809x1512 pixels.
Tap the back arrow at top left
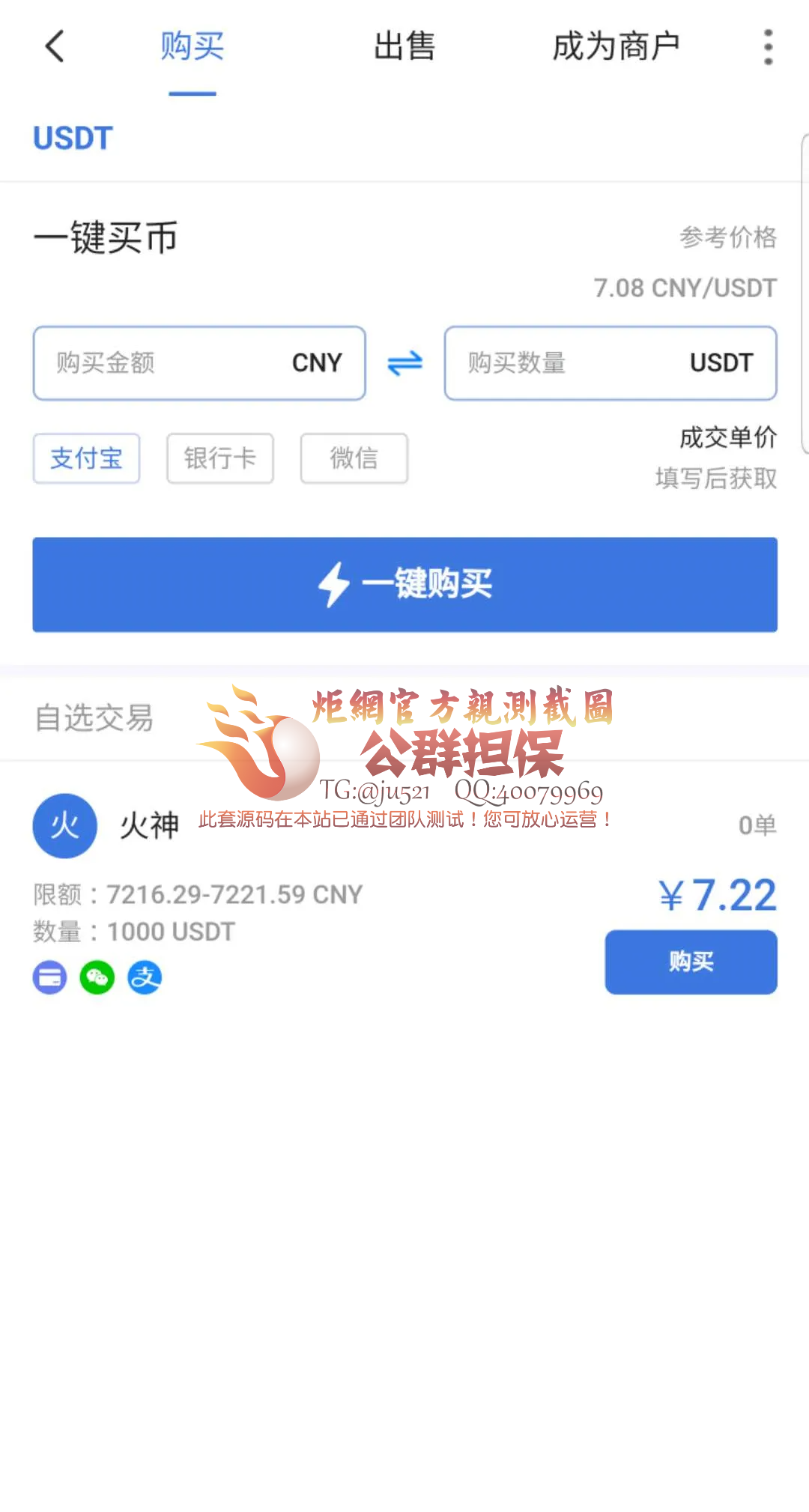coord(53,46)
